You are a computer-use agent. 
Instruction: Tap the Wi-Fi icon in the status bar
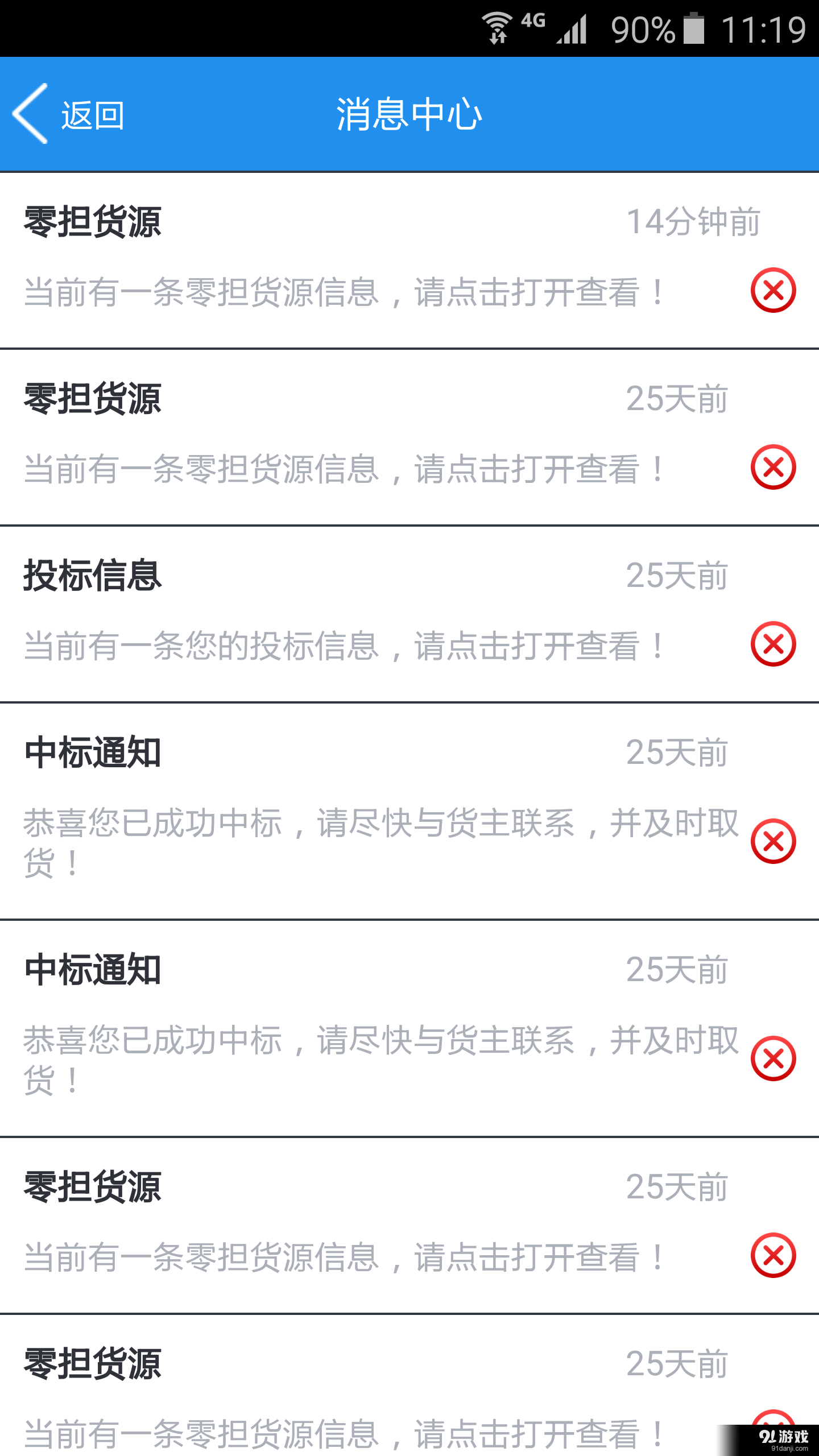tap(497, 27)
